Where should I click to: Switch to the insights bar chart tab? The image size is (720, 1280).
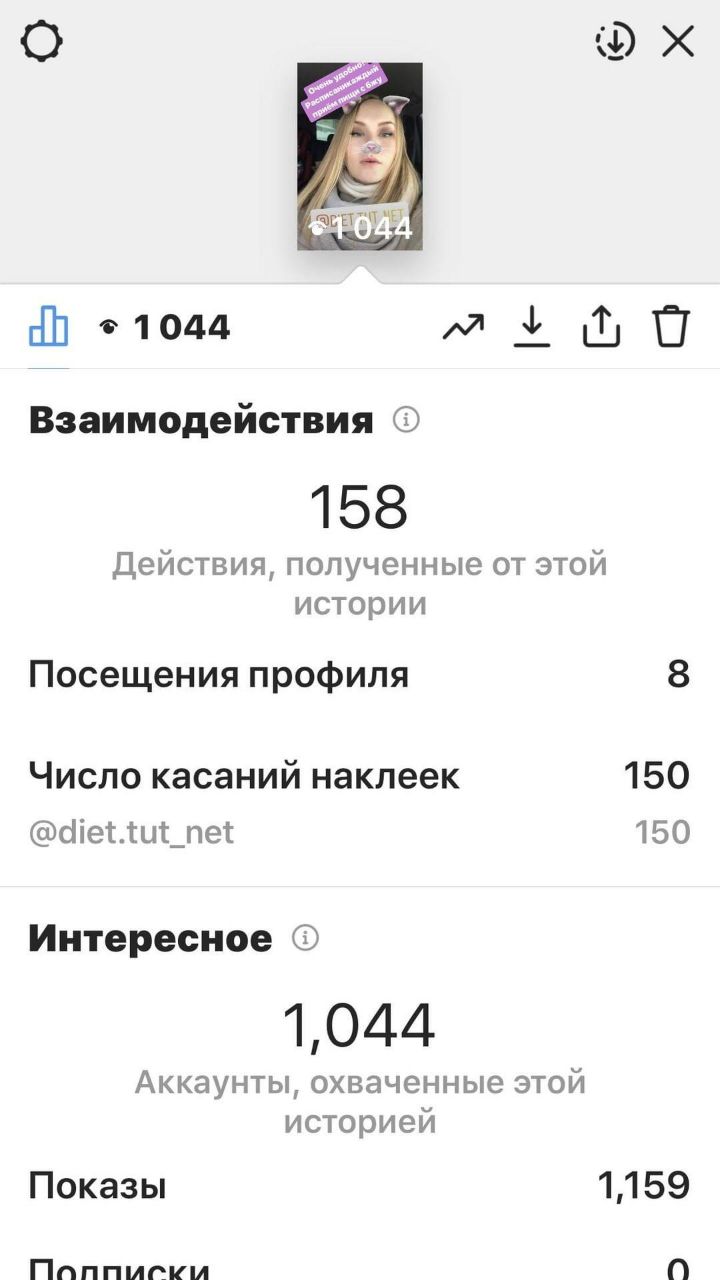48,326
